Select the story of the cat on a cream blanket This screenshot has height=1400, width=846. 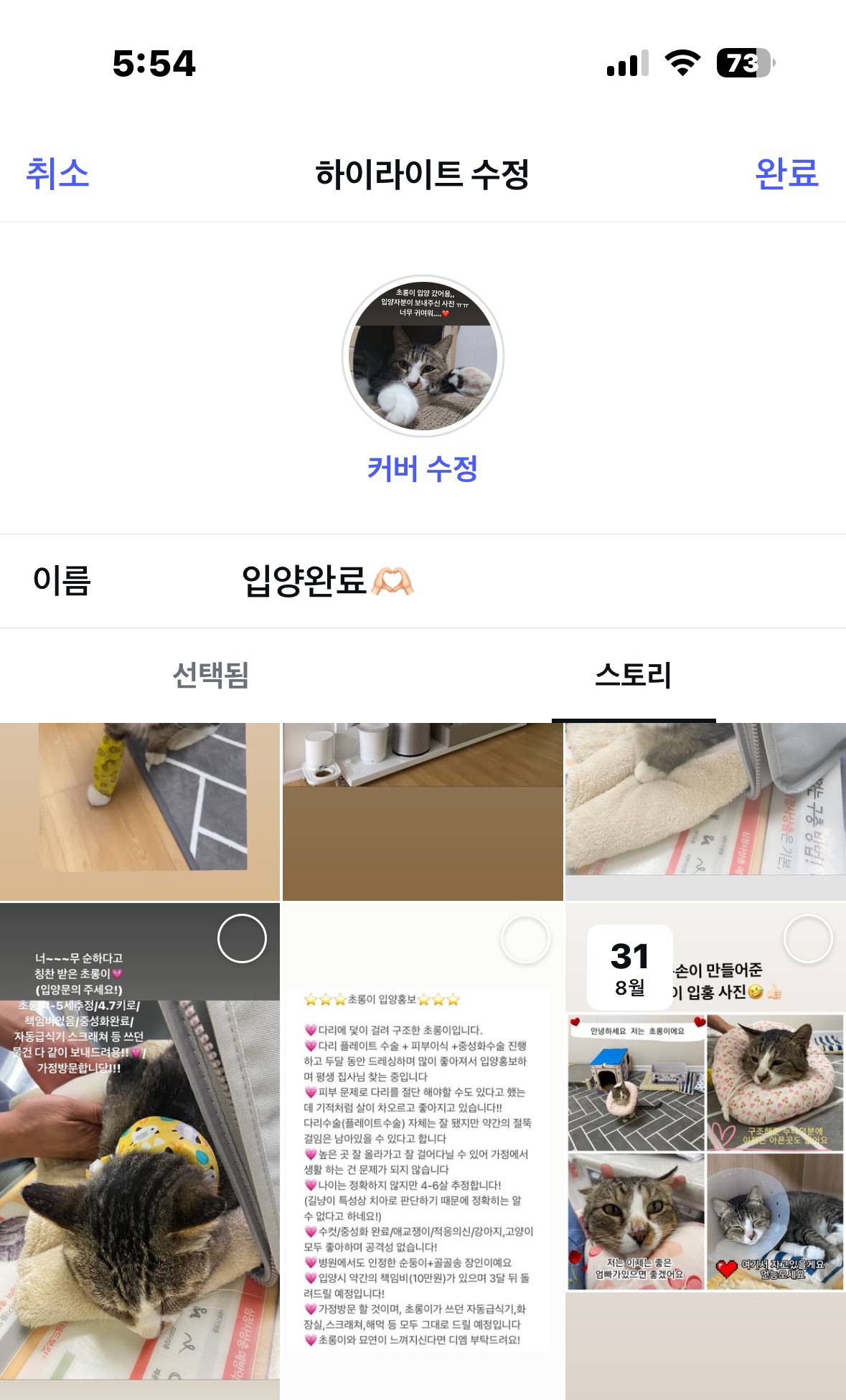point(705,811)
